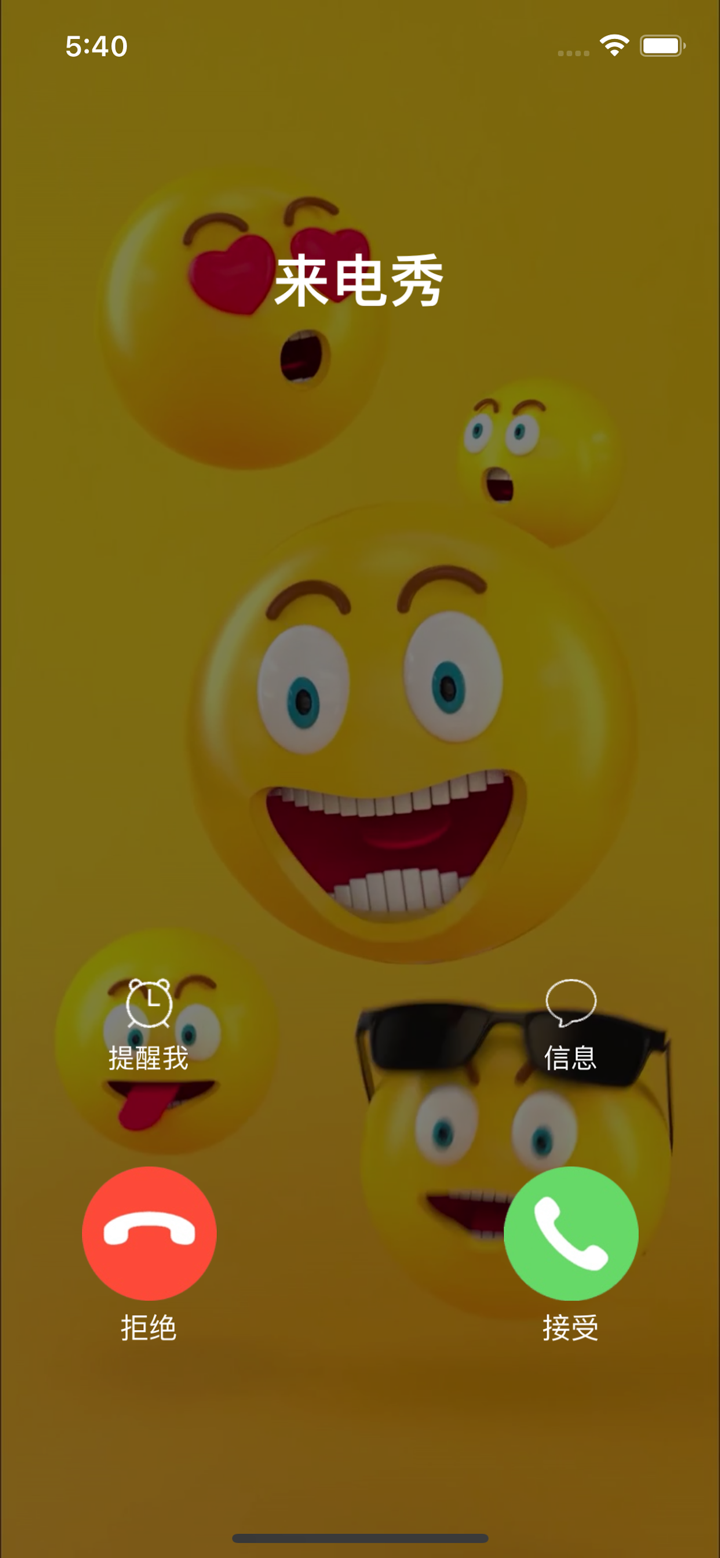
Task: Answer the call with the phone handset icon
Action: coord(571,1234)
